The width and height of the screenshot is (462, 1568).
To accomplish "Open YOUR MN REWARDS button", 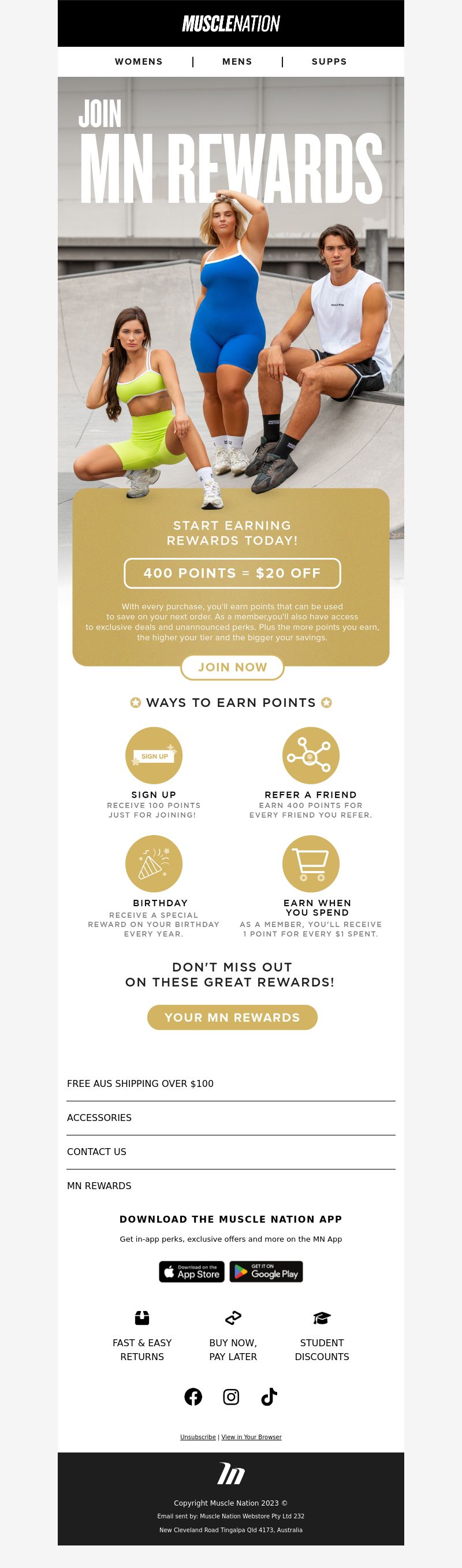I will point(232,1017).
